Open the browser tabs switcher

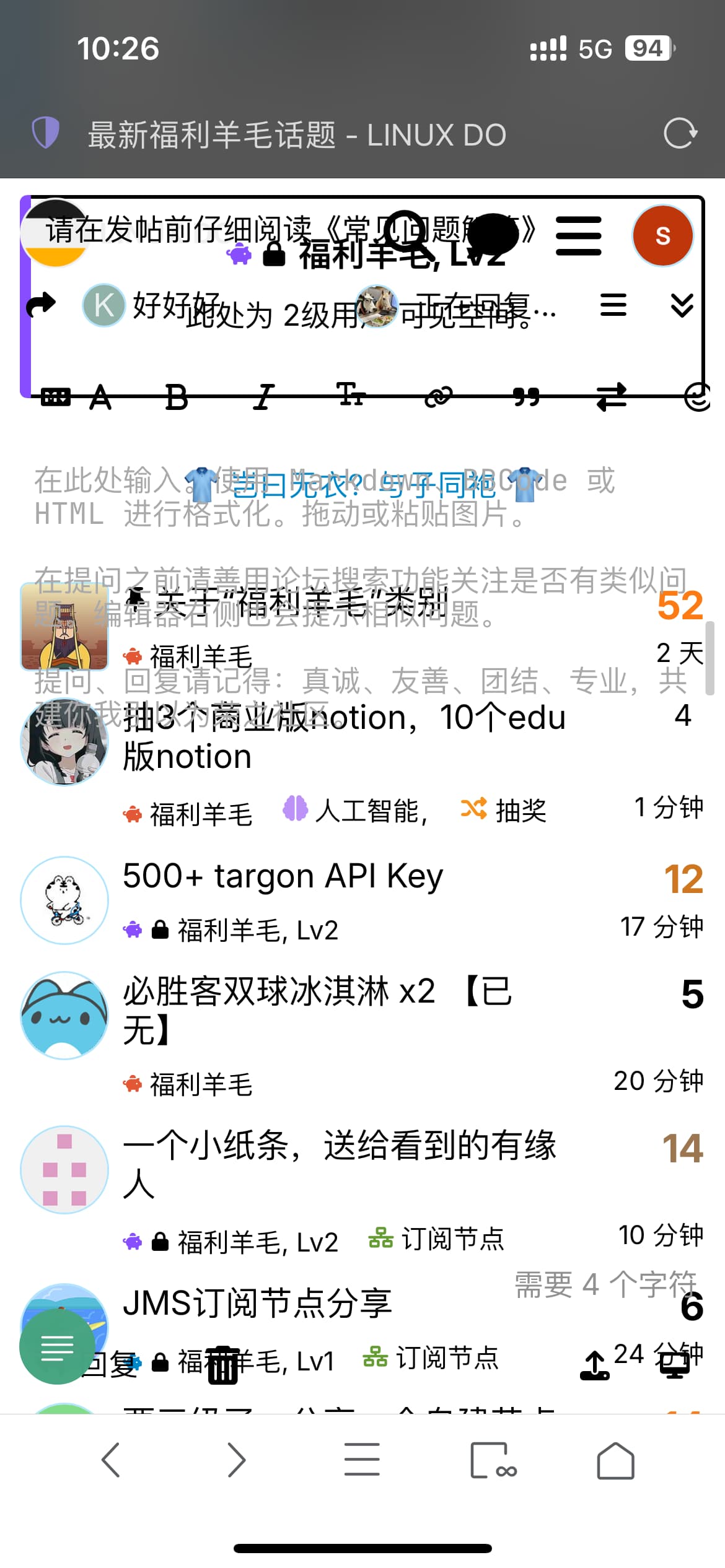pyautogui.click(x=493, y=1460)
